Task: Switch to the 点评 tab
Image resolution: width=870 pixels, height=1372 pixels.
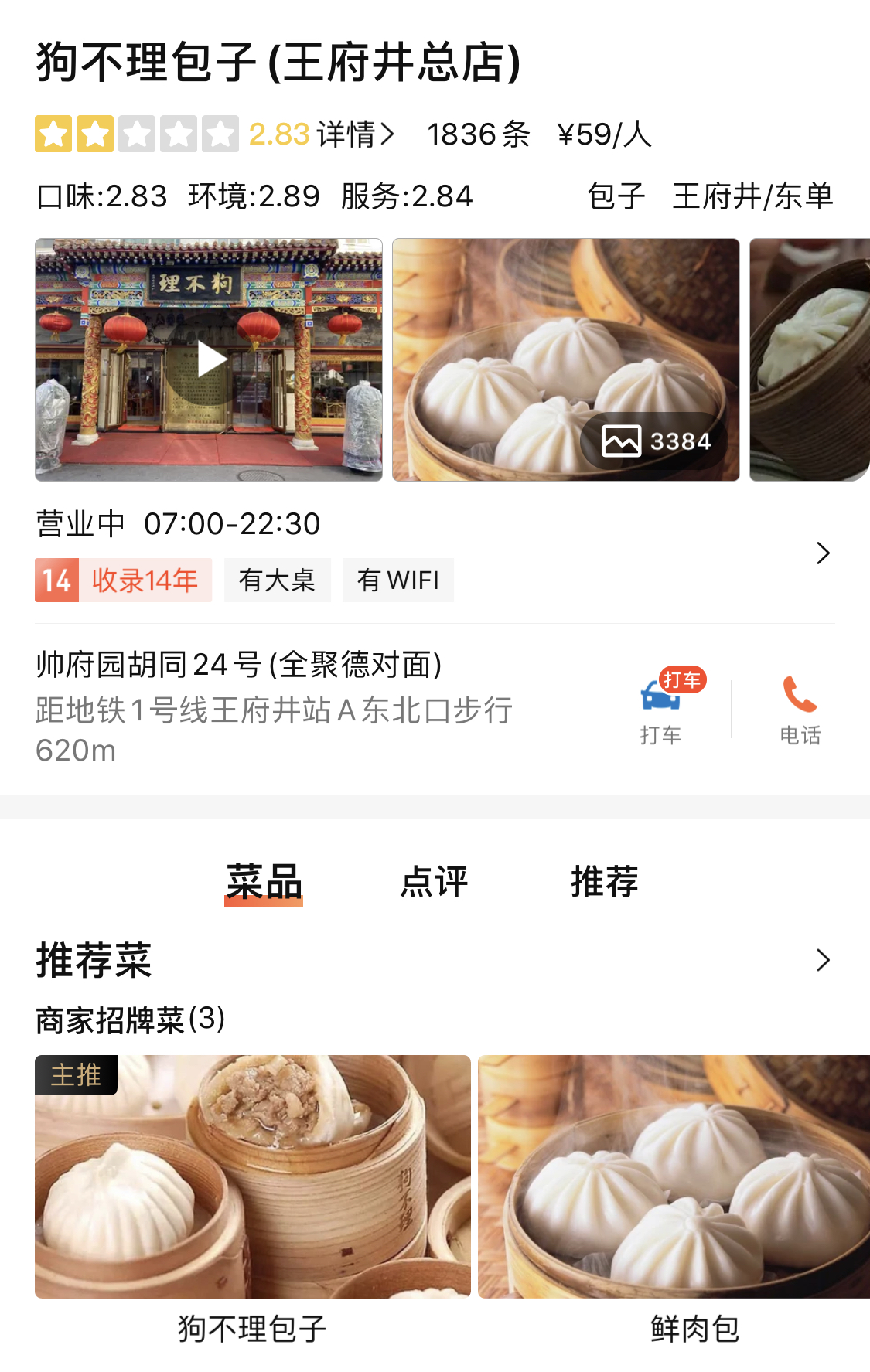Action: coord(434,882)
